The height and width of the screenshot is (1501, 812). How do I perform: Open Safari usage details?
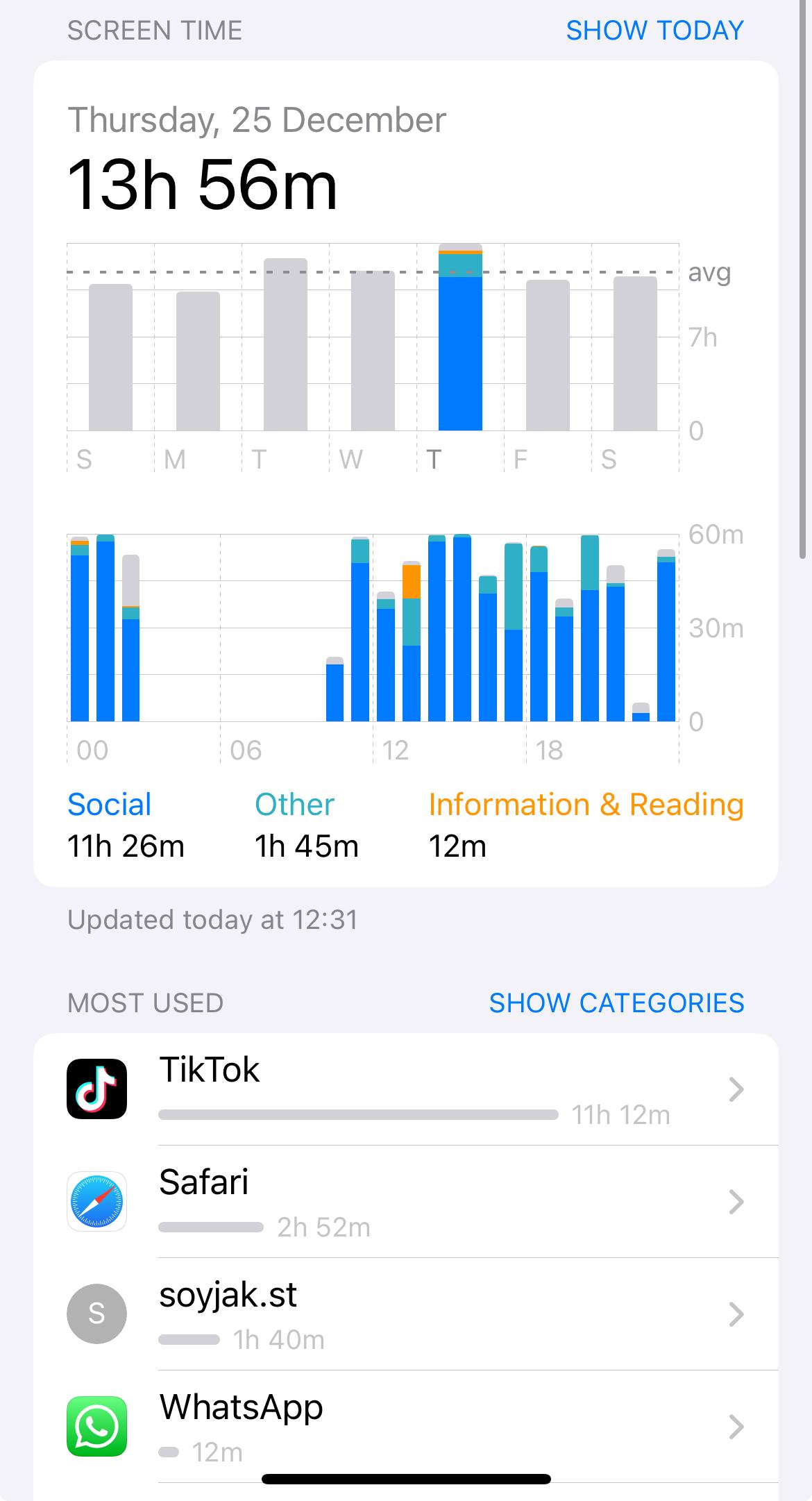(x=405, y=1201)
